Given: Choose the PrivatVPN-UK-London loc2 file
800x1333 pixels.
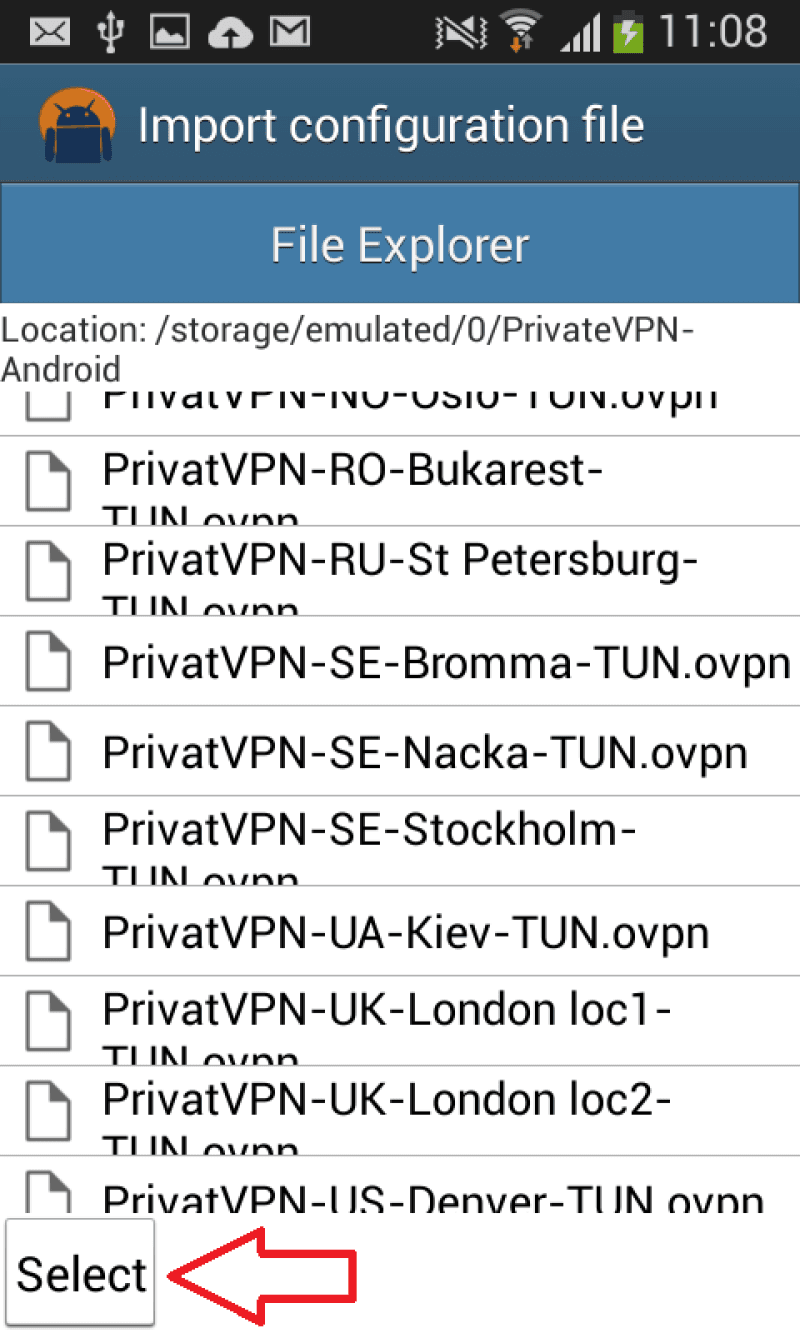Looking at the screenshot, I should click(x=400, y=1111).
